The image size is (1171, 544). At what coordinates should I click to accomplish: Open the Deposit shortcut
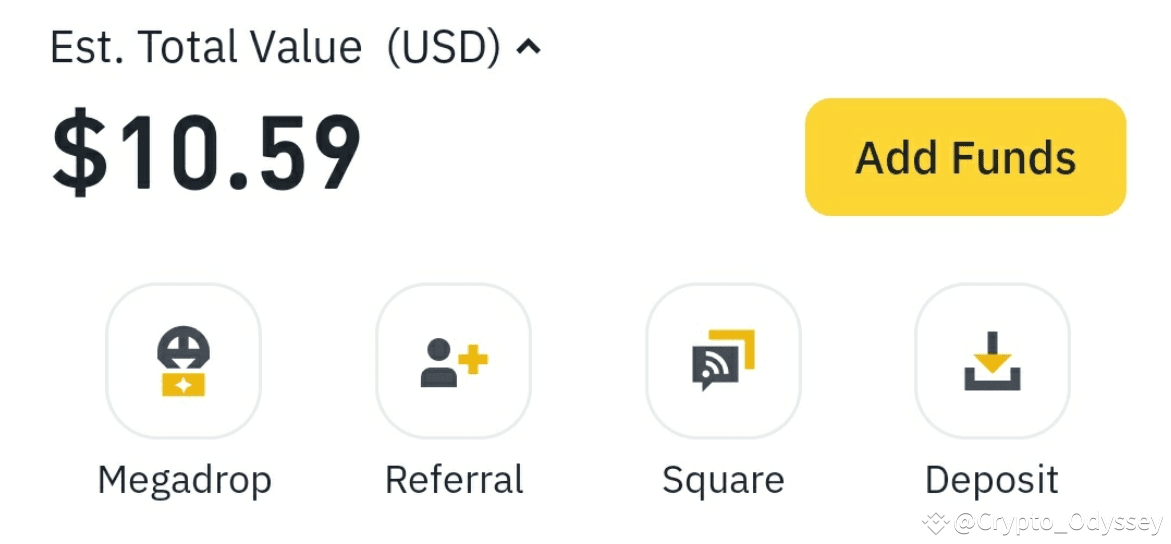point(992,362)
